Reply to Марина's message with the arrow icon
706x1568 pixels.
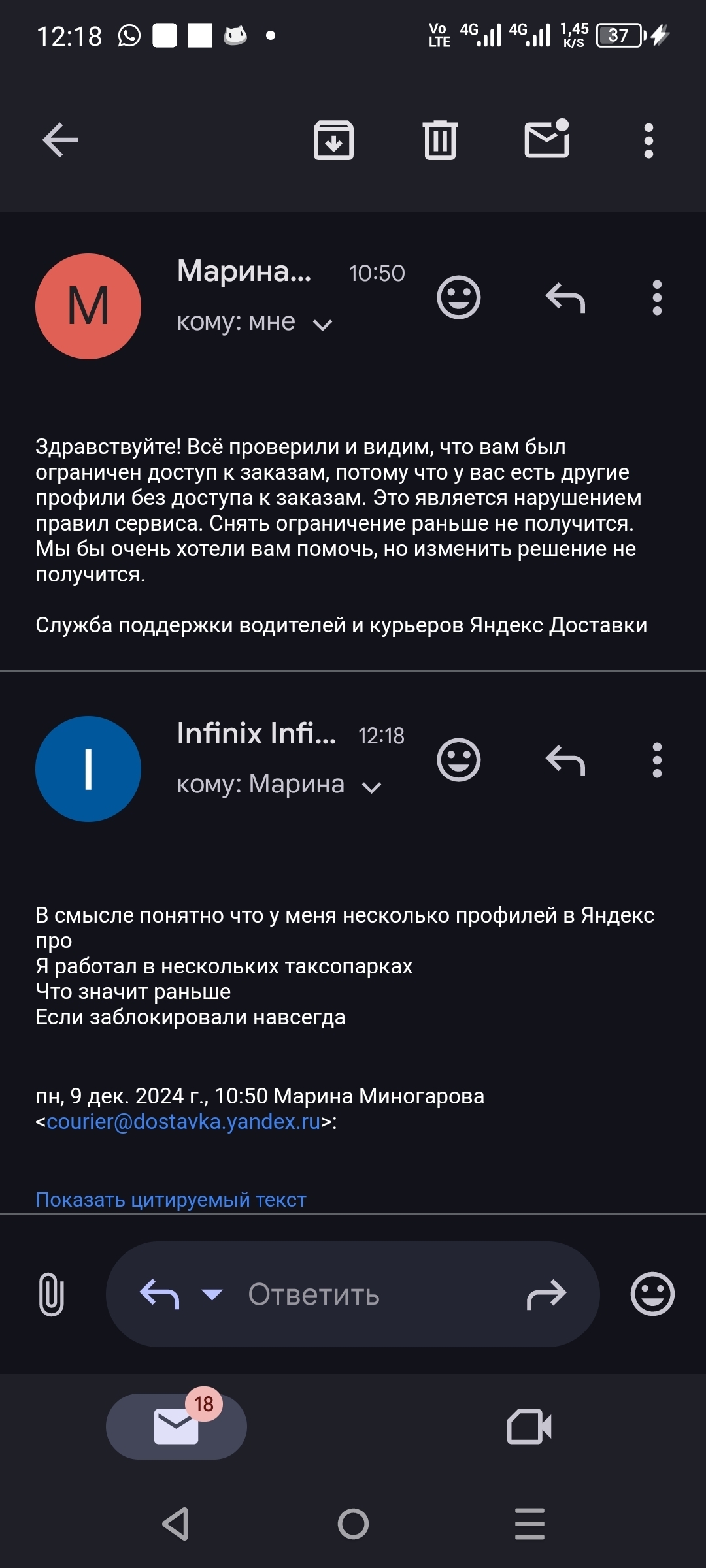click(565, 298)
